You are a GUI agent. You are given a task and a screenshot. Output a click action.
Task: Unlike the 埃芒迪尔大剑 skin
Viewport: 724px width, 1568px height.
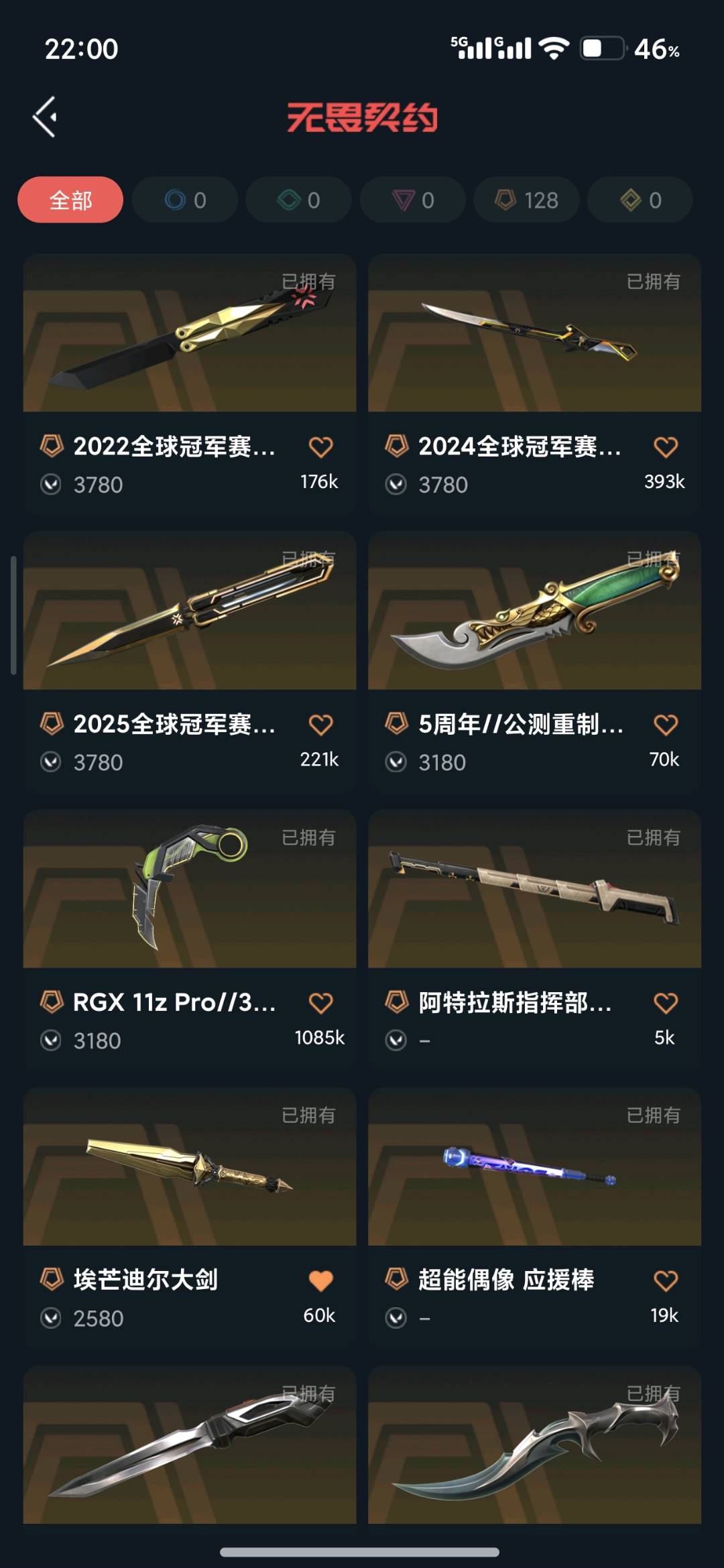pyautogui.click(x=320, y=1280)
